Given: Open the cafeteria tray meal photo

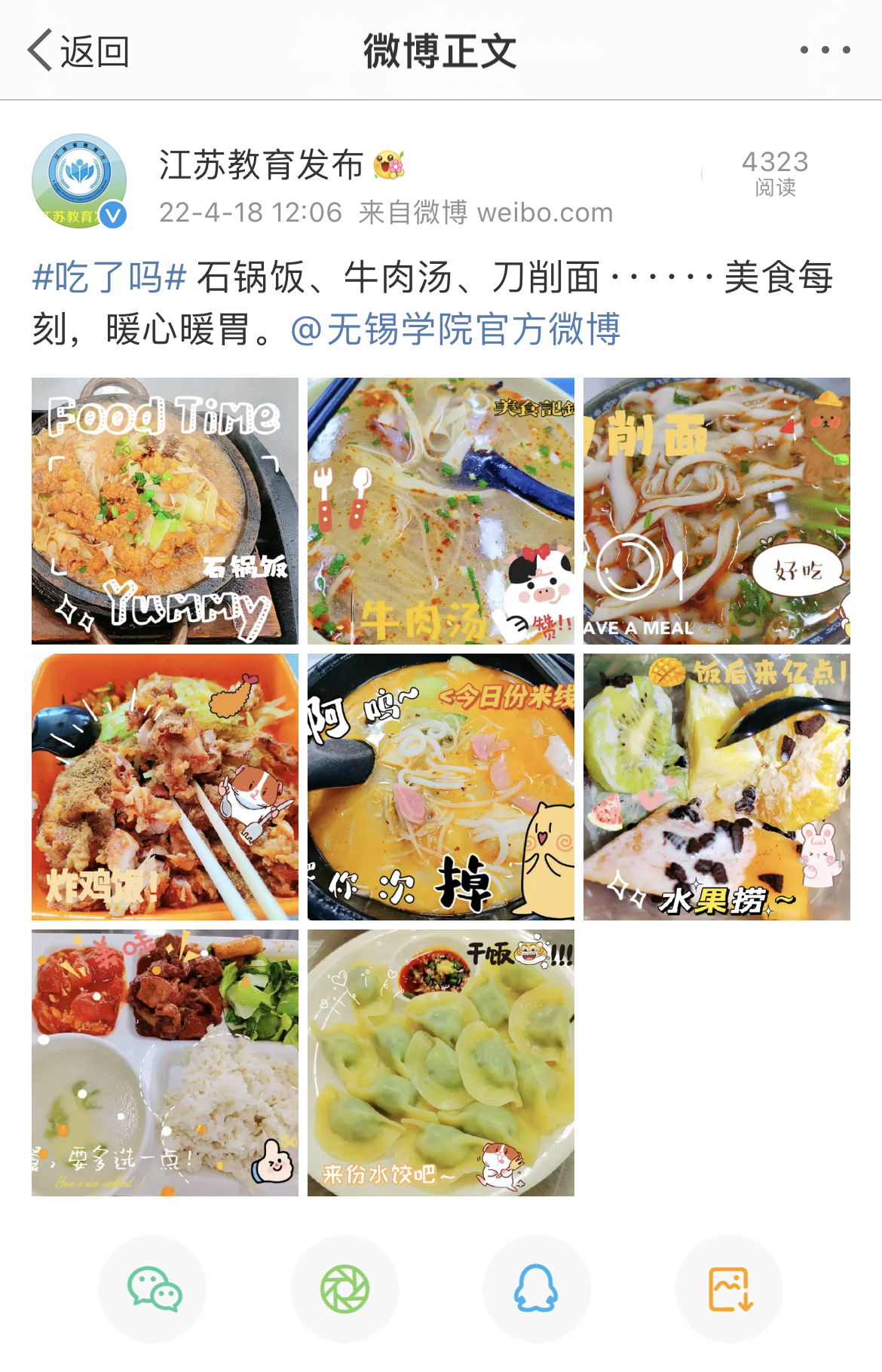Looking at the screenshot, I should click(165, 1063).
